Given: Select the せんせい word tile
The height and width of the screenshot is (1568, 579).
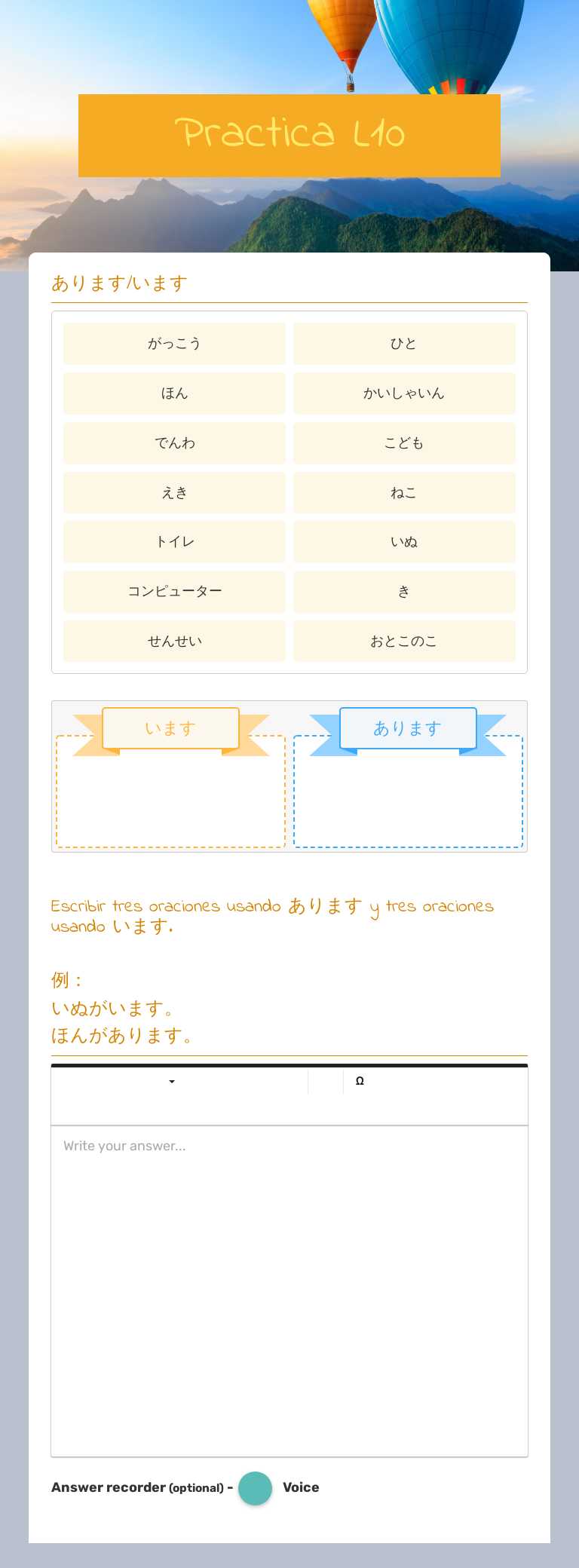Looking at the screenshot, I should (x=173, y=641).
